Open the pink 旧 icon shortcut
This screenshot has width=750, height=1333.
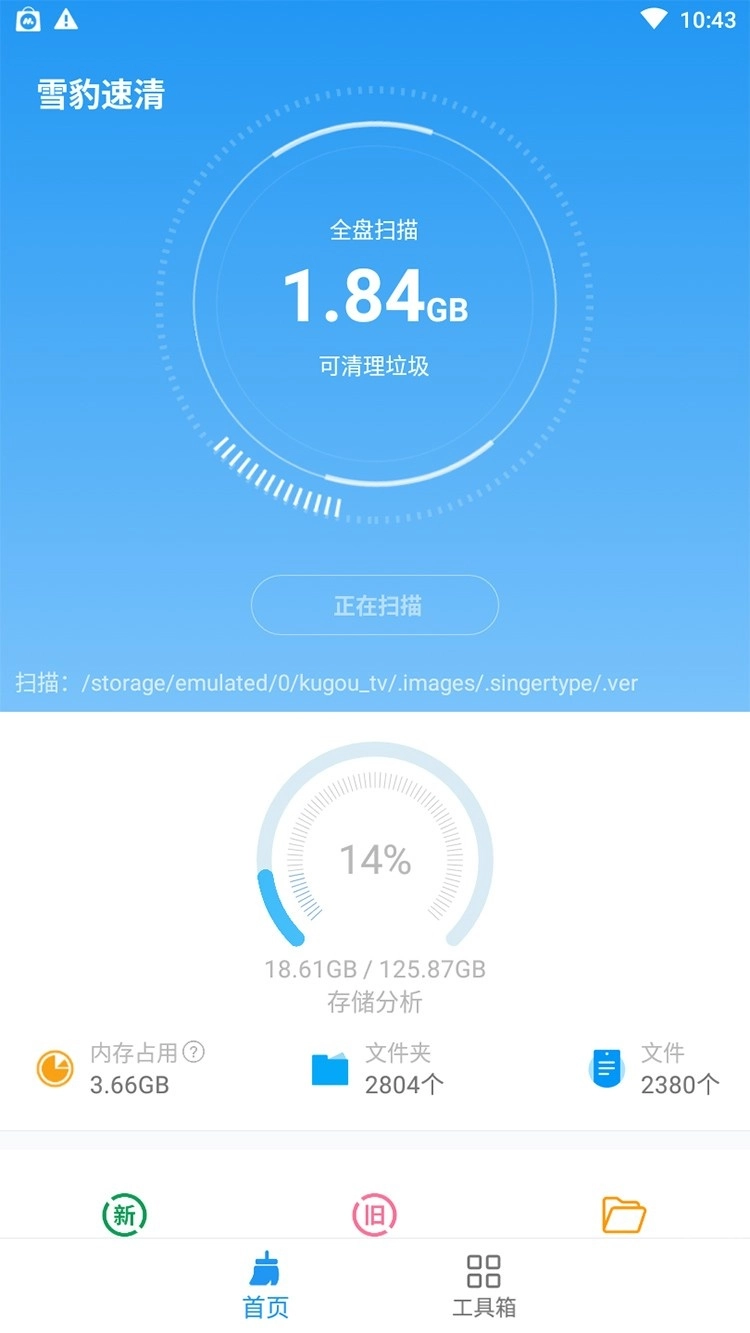pyautogui.click(x=374, y=1215)
